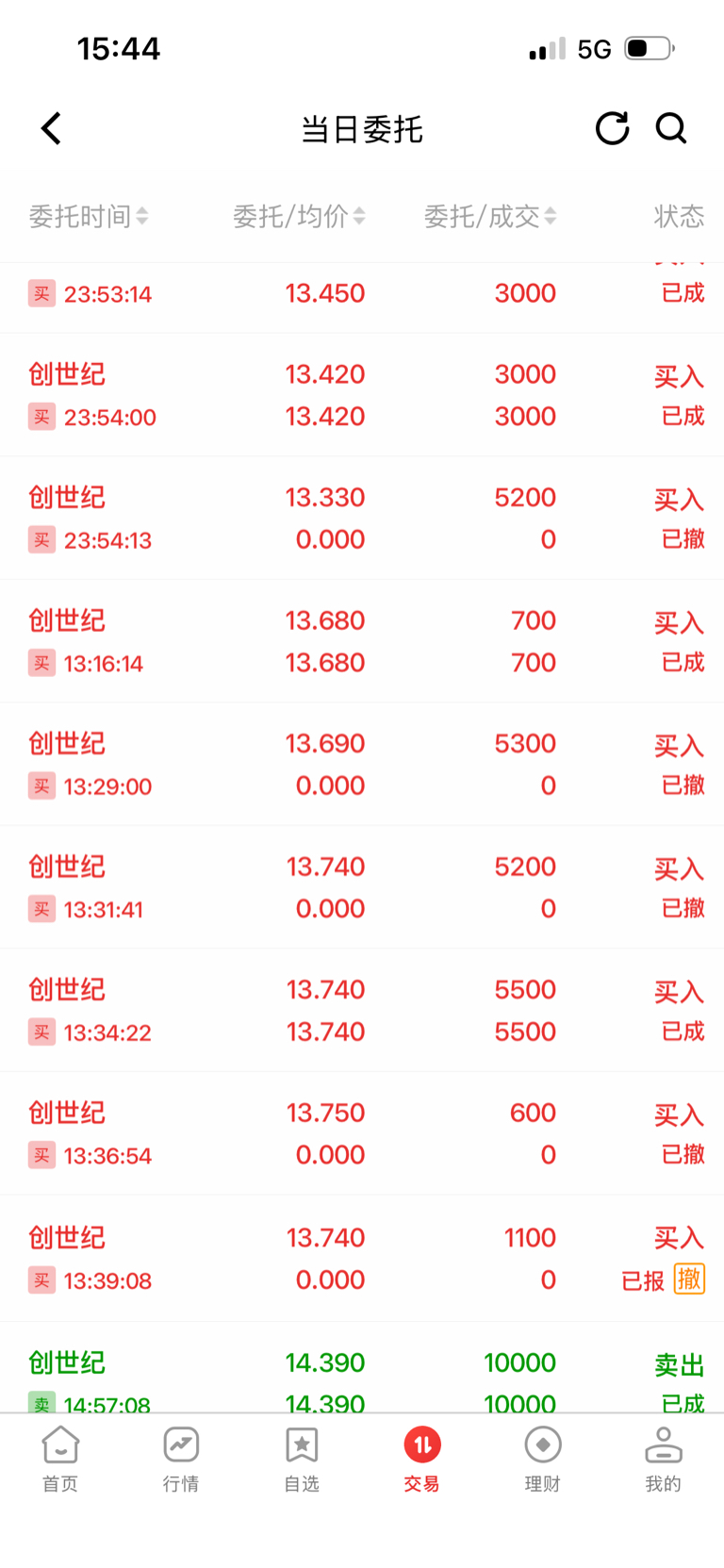Sort by 委托时间 column
This screenshot has height=1568, width=724.
[89, 216]
